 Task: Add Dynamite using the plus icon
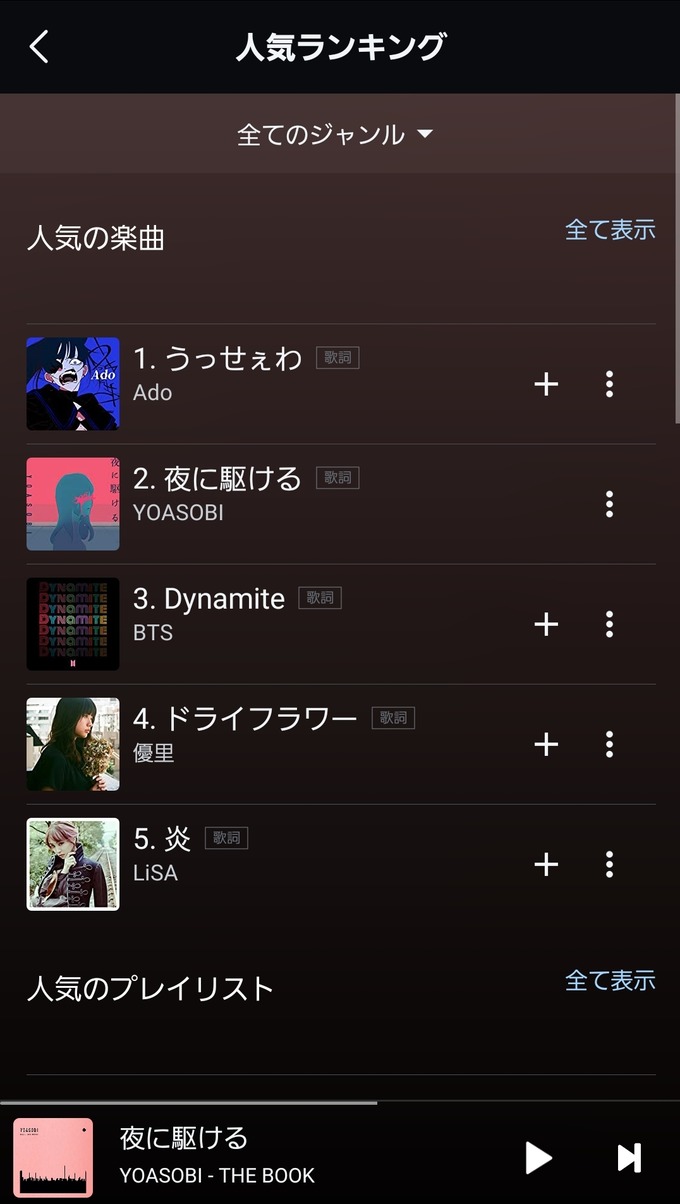point(546,624)
